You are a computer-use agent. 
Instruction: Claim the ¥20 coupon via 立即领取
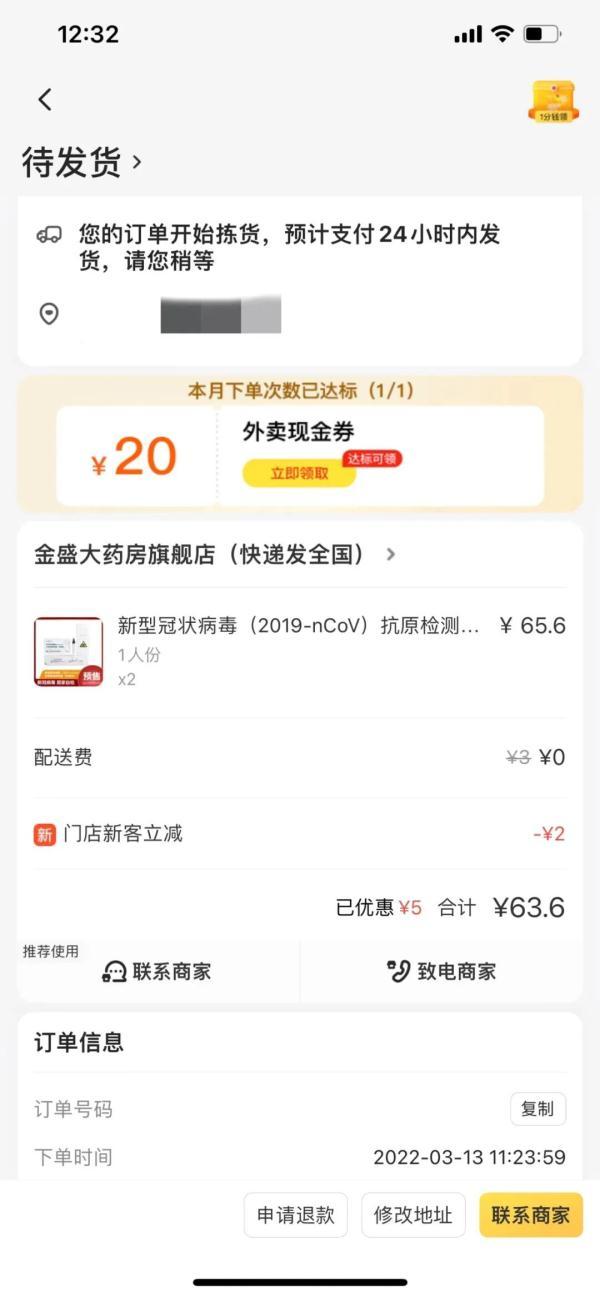tap(299, 473)
